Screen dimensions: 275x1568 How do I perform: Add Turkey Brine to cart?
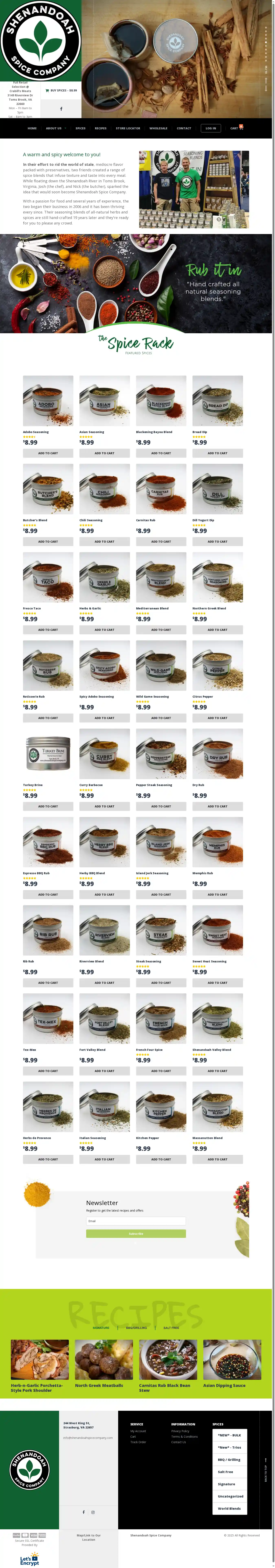tap(48, 806)
